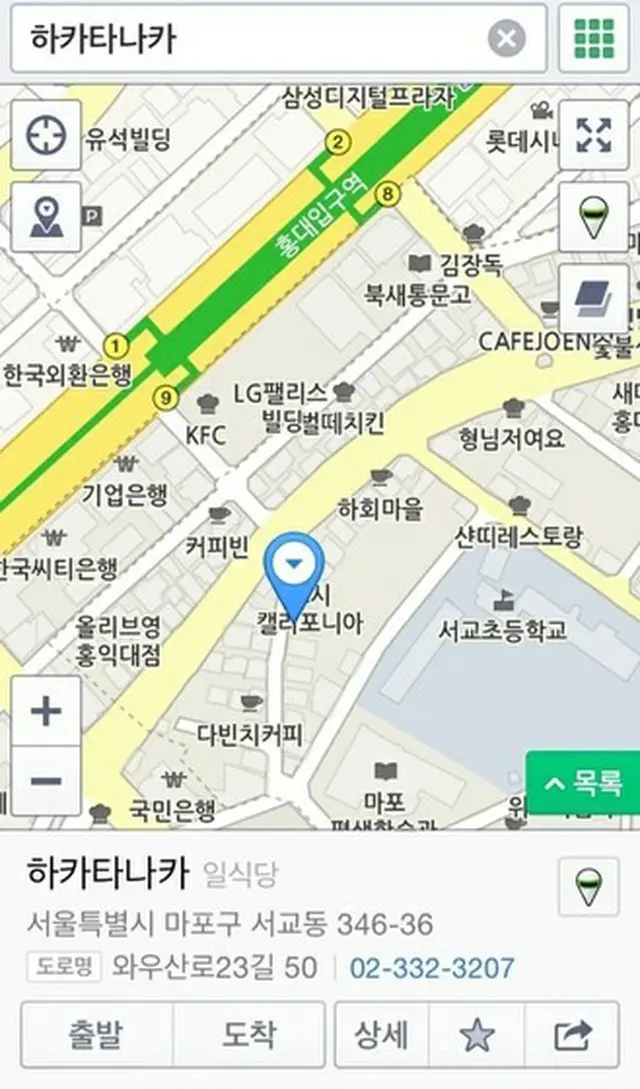
Task: Open the map pin location button
Action: [x=46, y=216]
